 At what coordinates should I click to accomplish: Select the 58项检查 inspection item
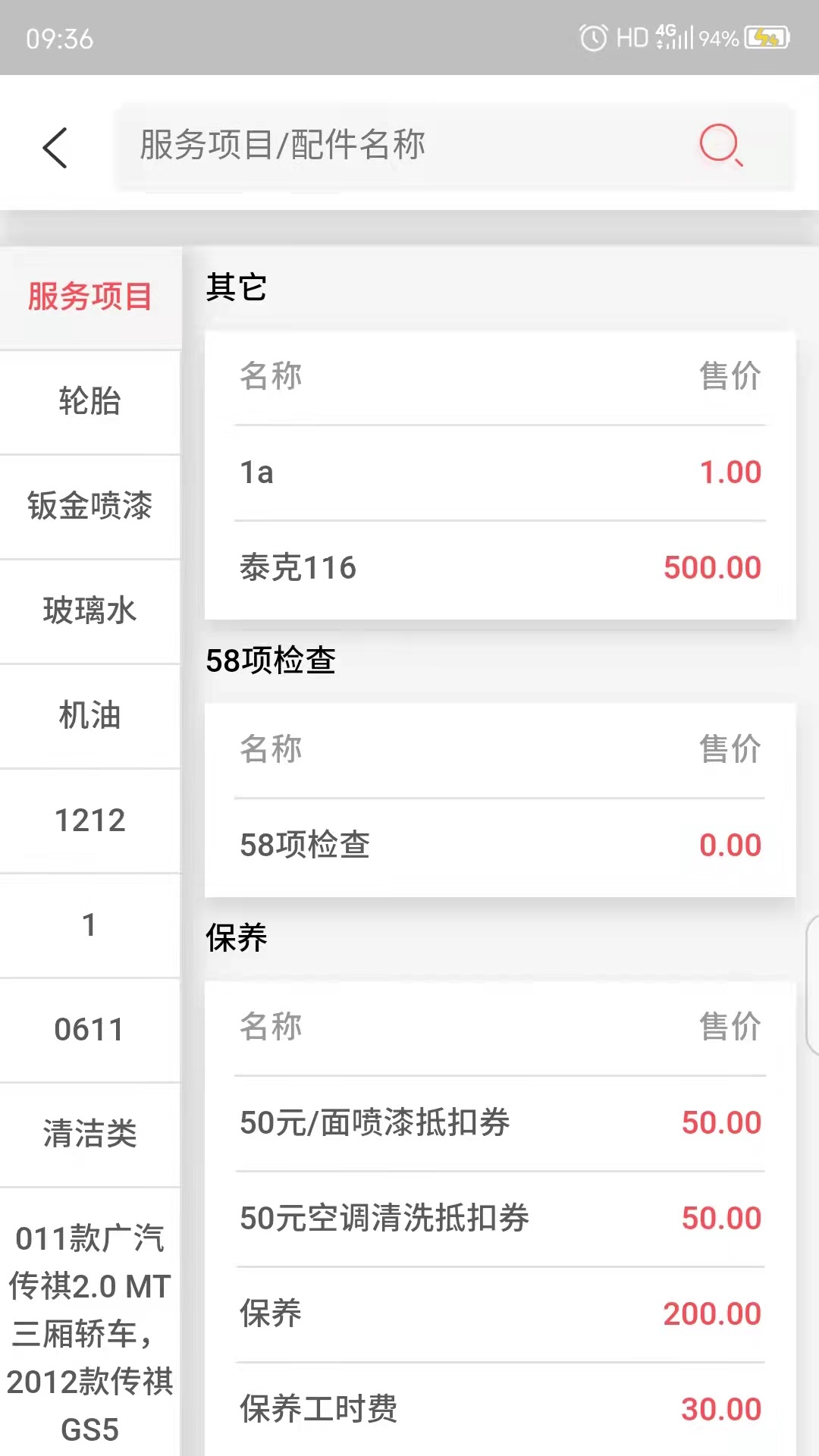click(499, 845)
